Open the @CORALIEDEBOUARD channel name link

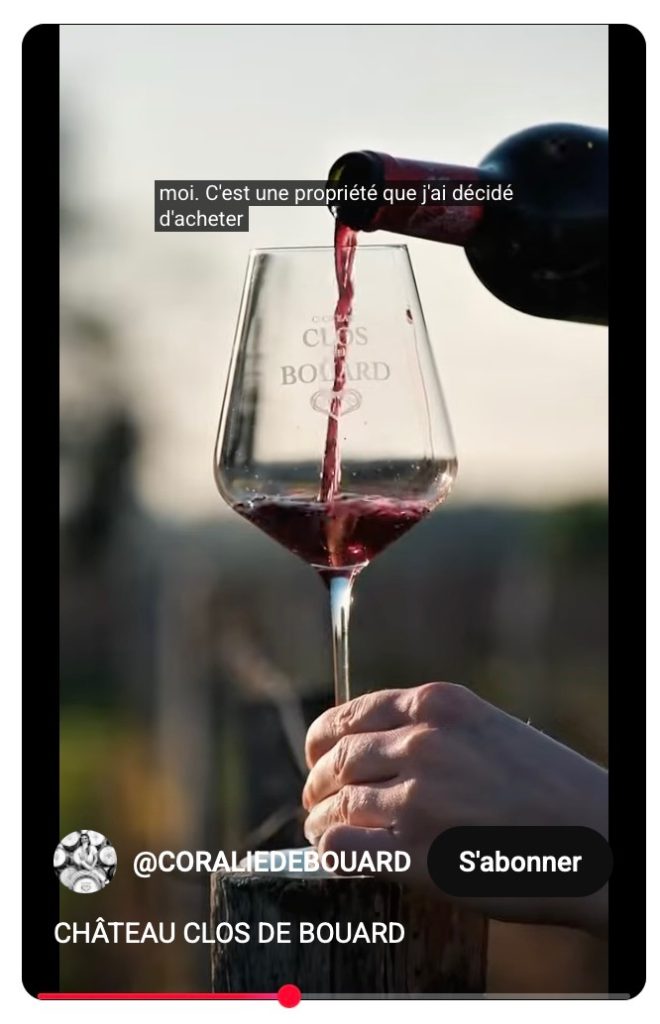(272, 862)
